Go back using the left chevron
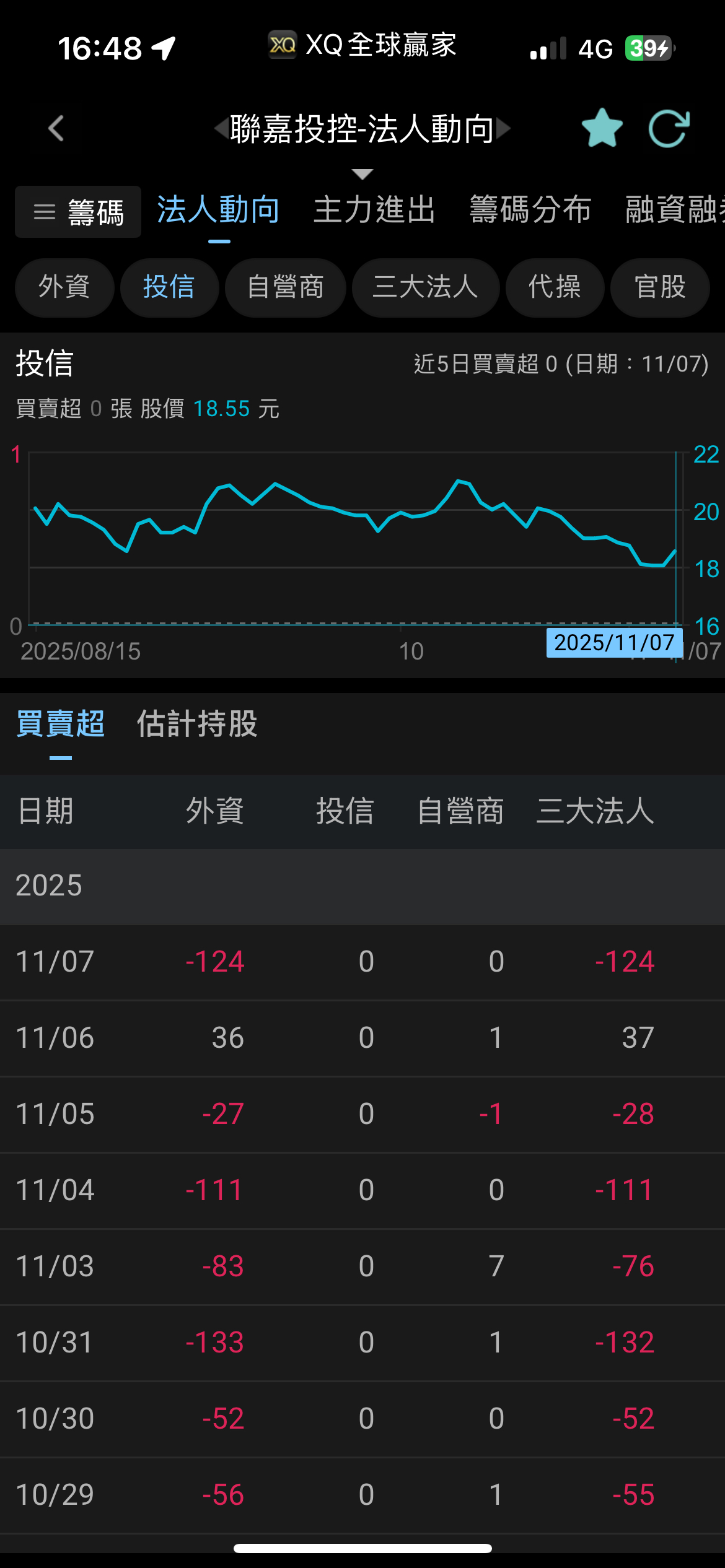Image resolution: width=725 pixels, height=1568 pixels. pyautogui.click(x=56, y=129)
